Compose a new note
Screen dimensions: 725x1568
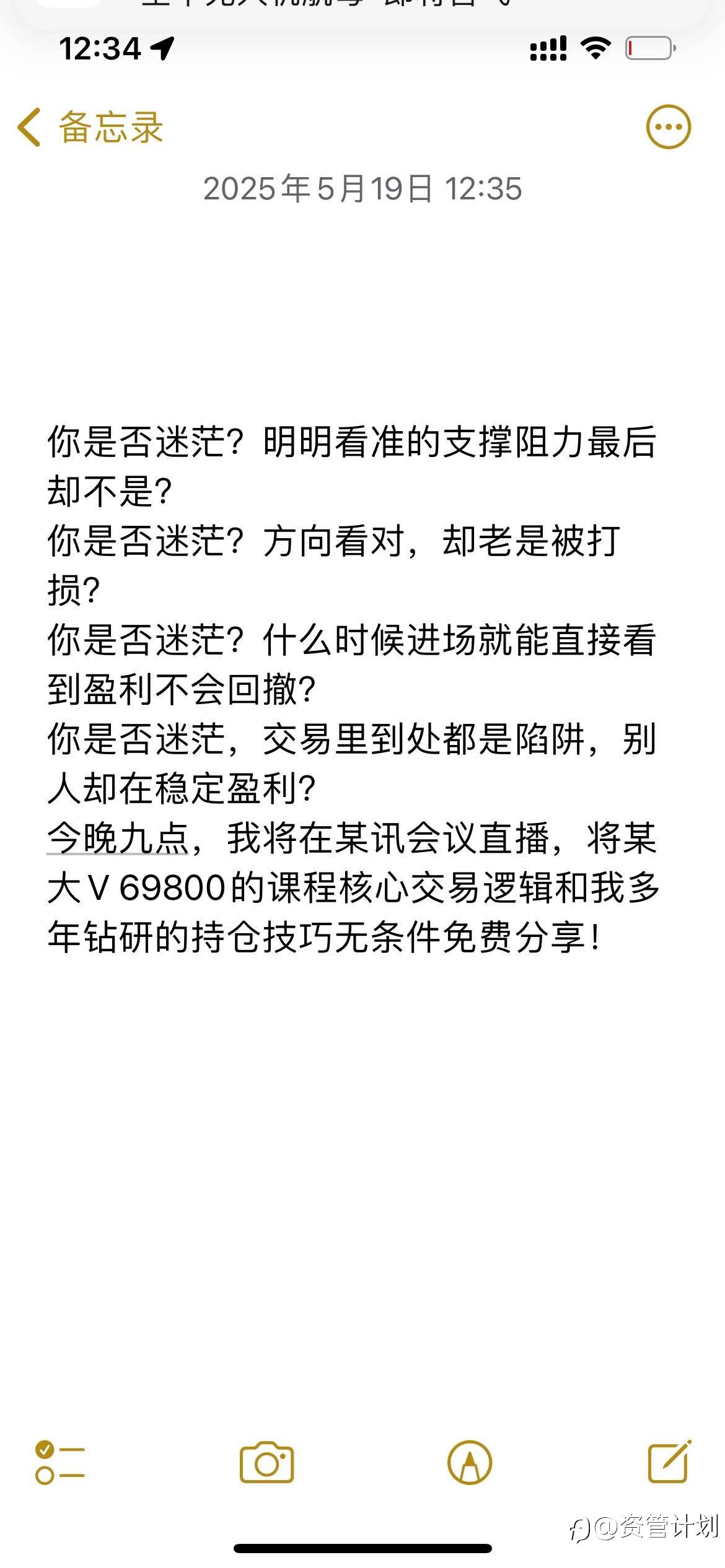coord(669,1461)
